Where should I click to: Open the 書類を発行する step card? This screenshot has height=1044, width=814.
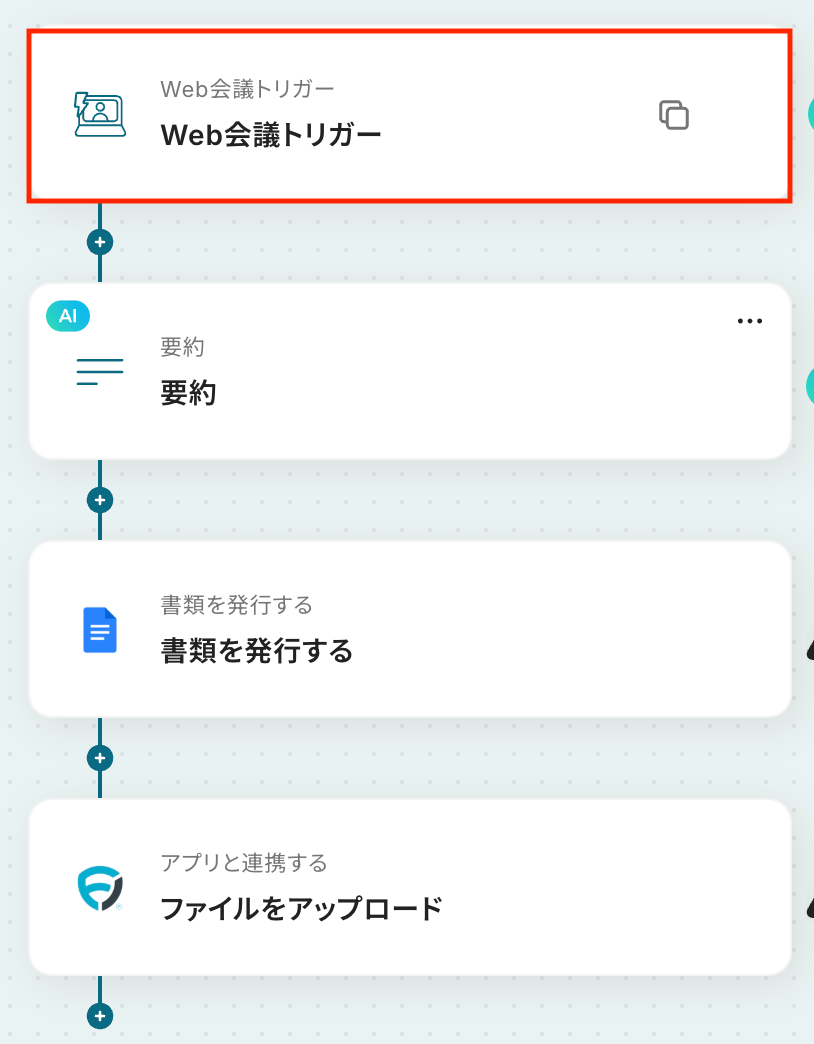pos(400,630)
